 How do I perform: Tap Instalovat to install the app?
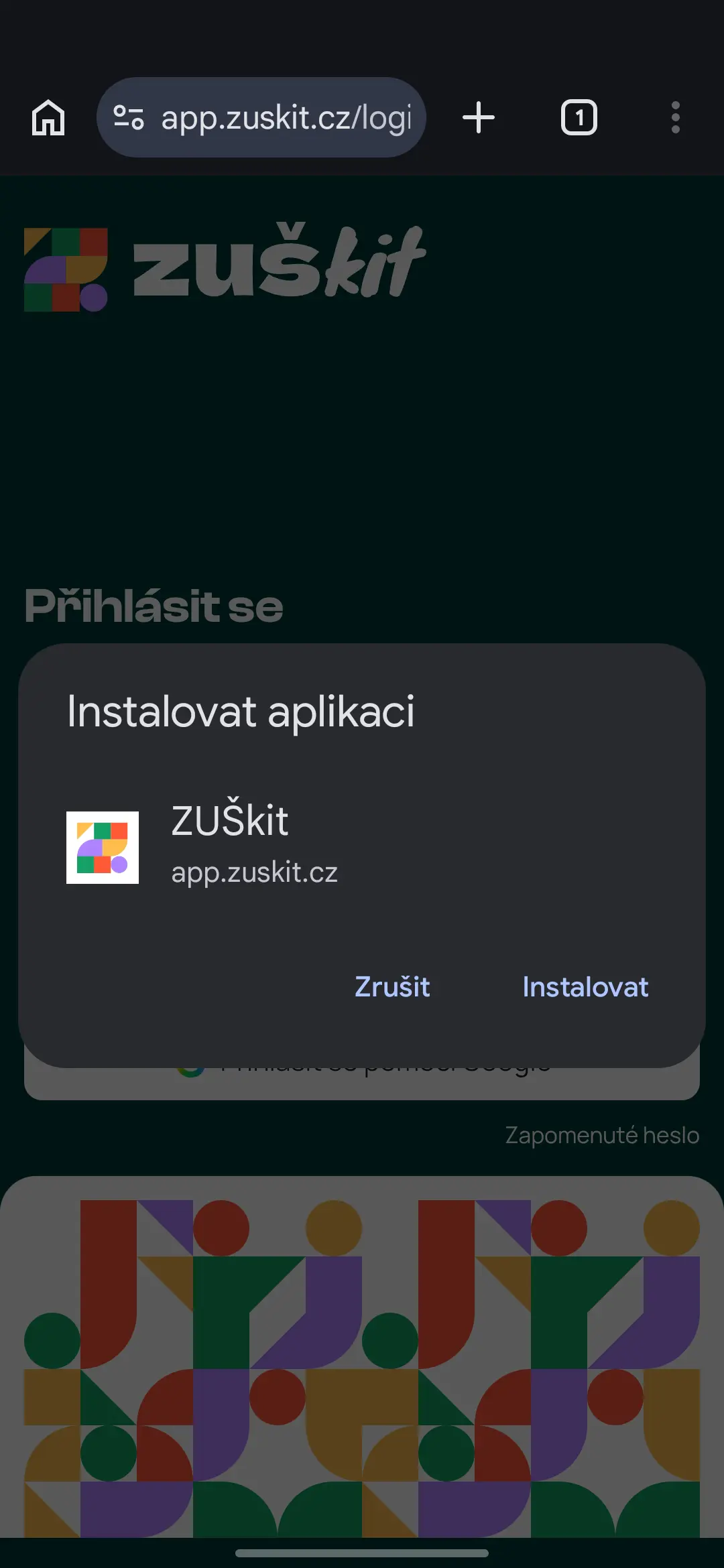pyautogui.click(x=585, y=987)
